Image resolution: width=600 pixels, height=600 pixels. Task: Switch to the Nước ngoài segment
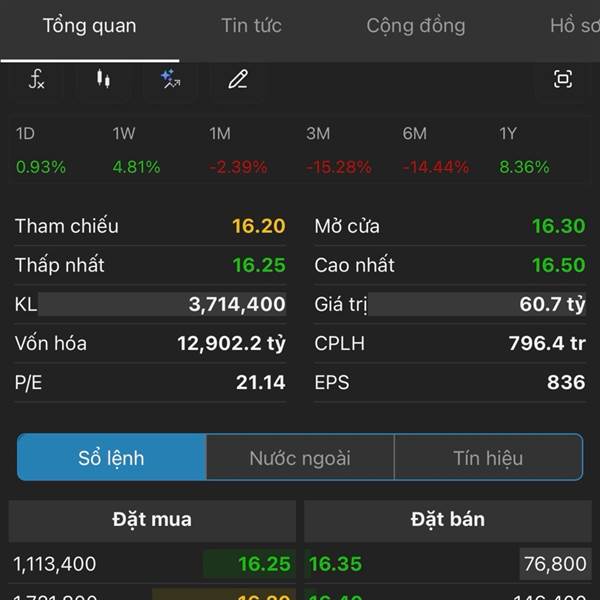click(x=300, y=458)
